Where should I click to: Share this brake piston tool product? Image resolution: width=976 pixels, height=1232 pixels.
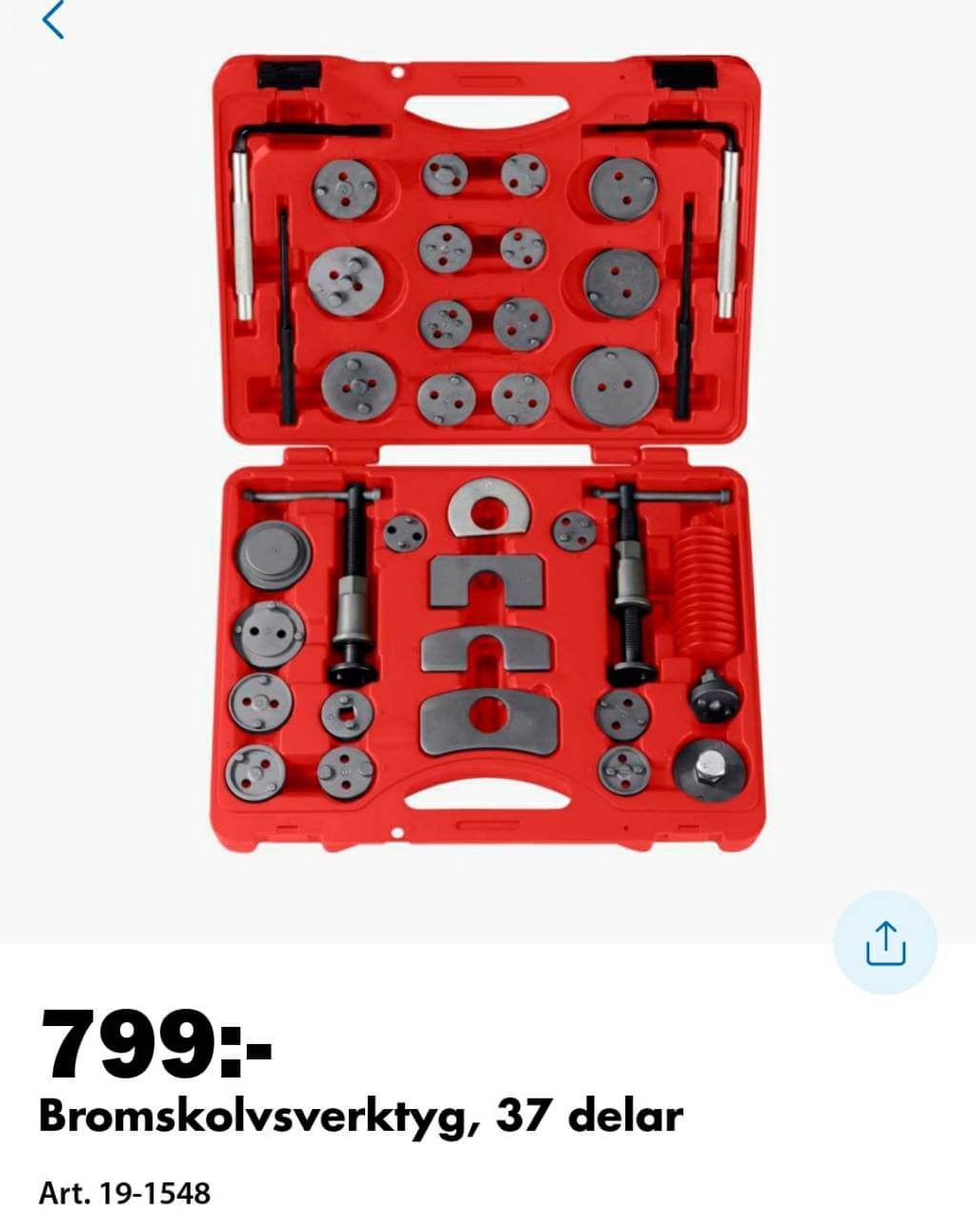pyautogui.click(x=884, y=943)
